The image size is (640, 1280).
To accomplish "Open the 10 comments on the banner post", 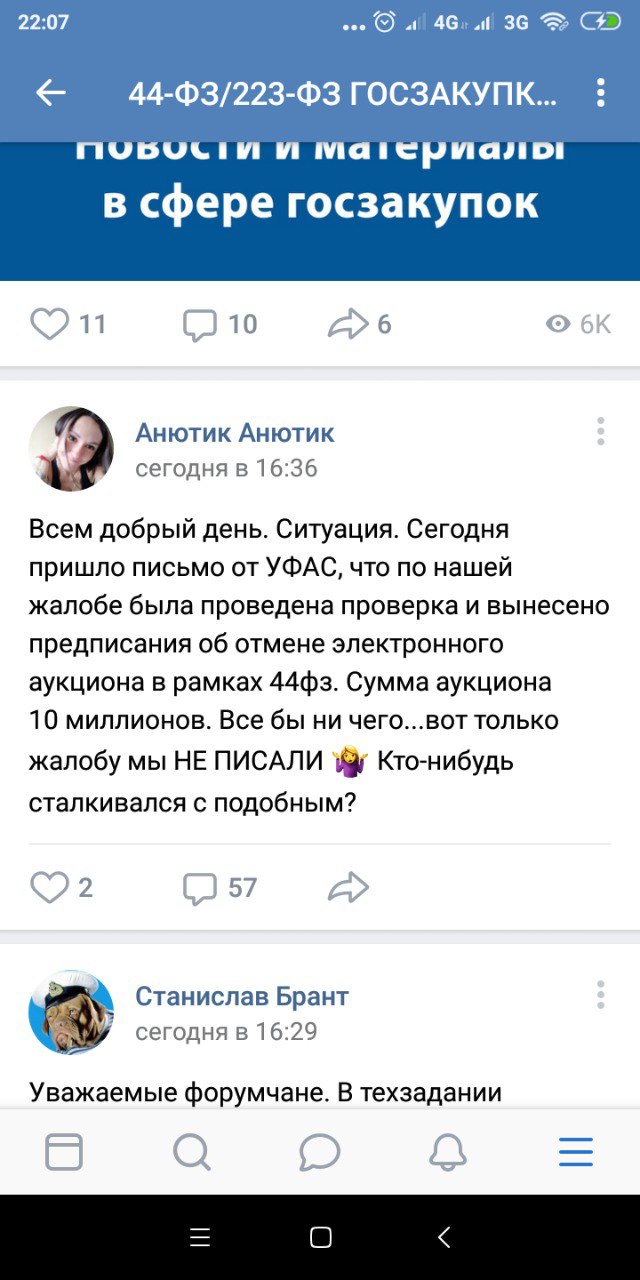I will (x=201, y=324).
